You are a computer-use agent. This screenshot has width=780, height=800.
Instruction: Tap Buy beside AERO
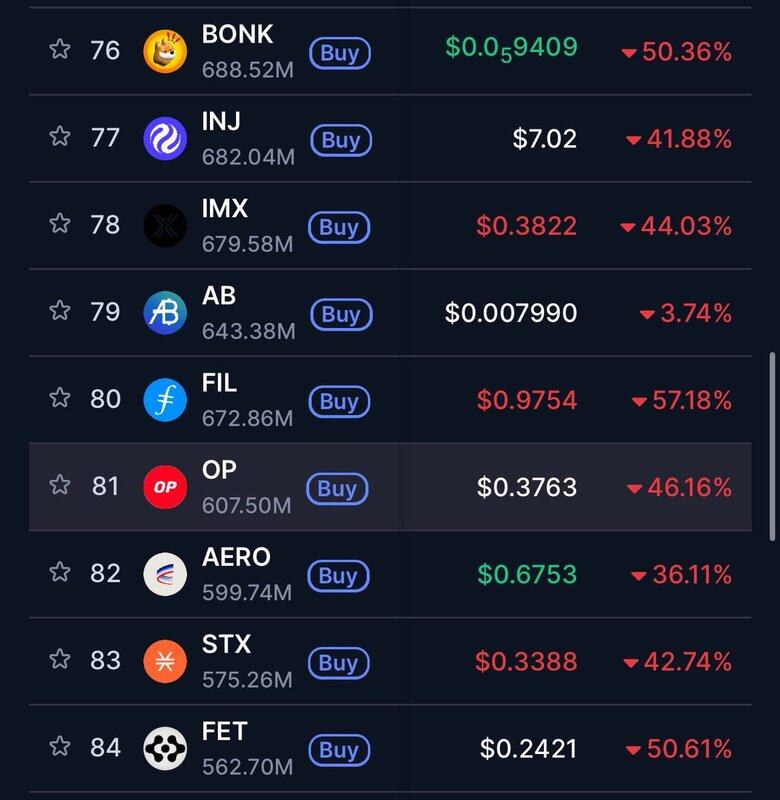(x=339, y=576)
